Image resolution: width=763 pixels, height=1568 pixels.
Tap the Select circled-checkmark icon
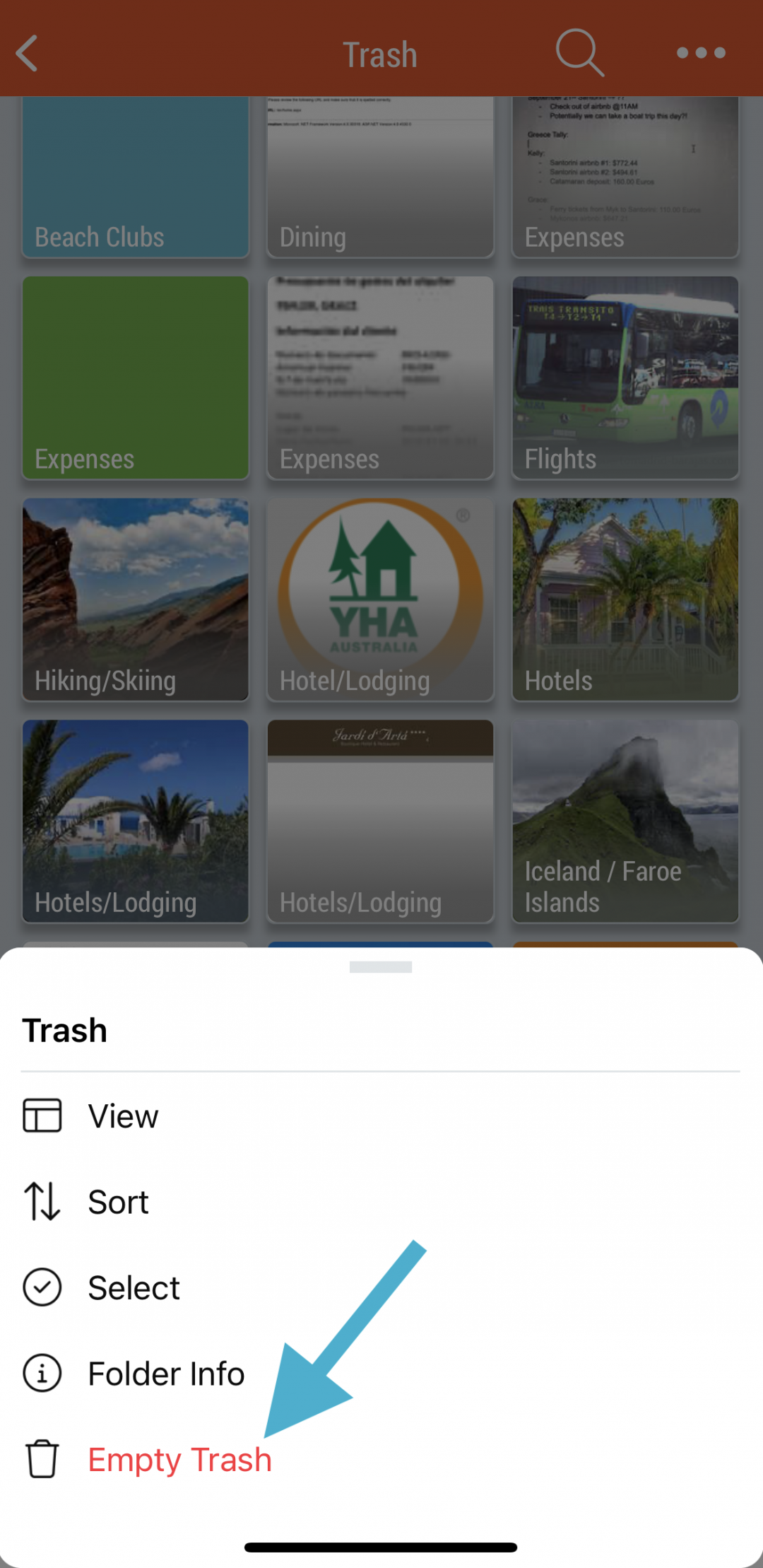click(x=41, y=1287)
